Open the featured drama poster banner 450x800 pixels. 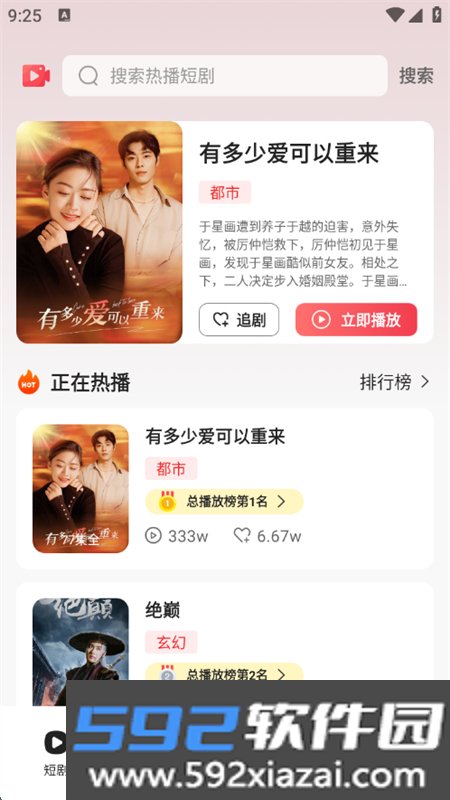tap(99, 232)
